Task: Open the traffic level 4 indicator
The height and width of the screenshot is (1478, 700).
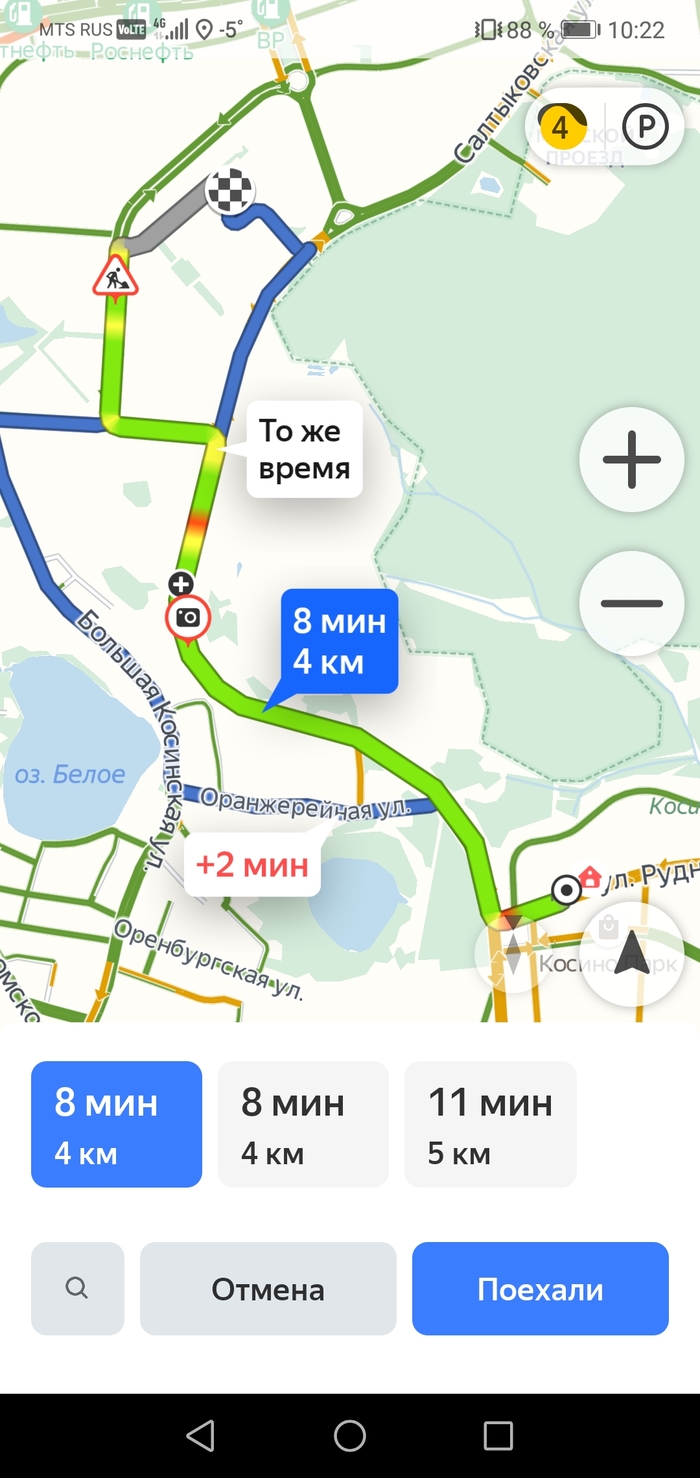Action: coord(560,127)
